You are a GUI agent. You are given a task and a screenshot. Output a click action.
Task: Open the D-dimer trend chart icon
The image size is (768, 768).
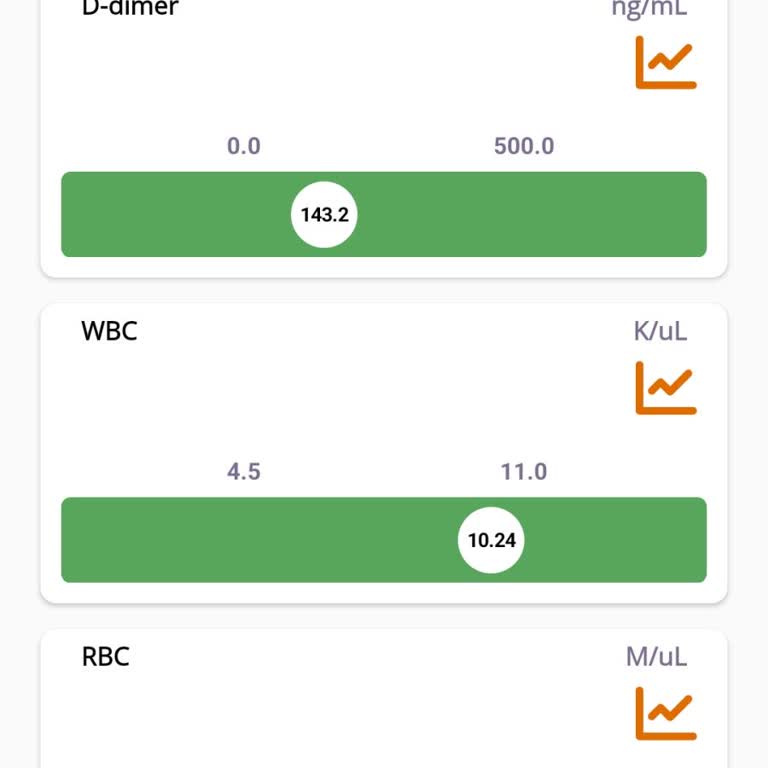(x=666, y=63)
